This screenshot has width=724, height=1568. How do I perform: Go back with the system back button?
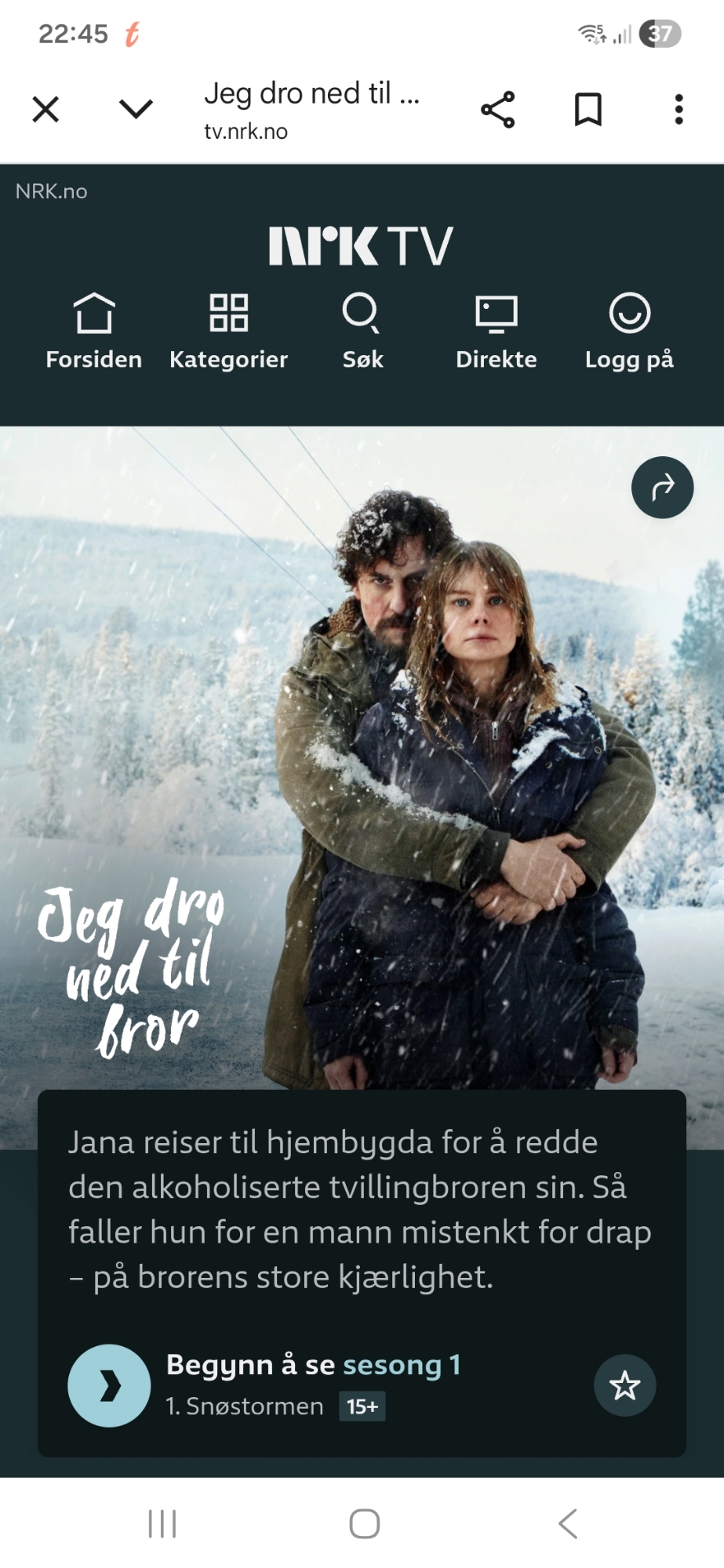tap(567, 1524)
